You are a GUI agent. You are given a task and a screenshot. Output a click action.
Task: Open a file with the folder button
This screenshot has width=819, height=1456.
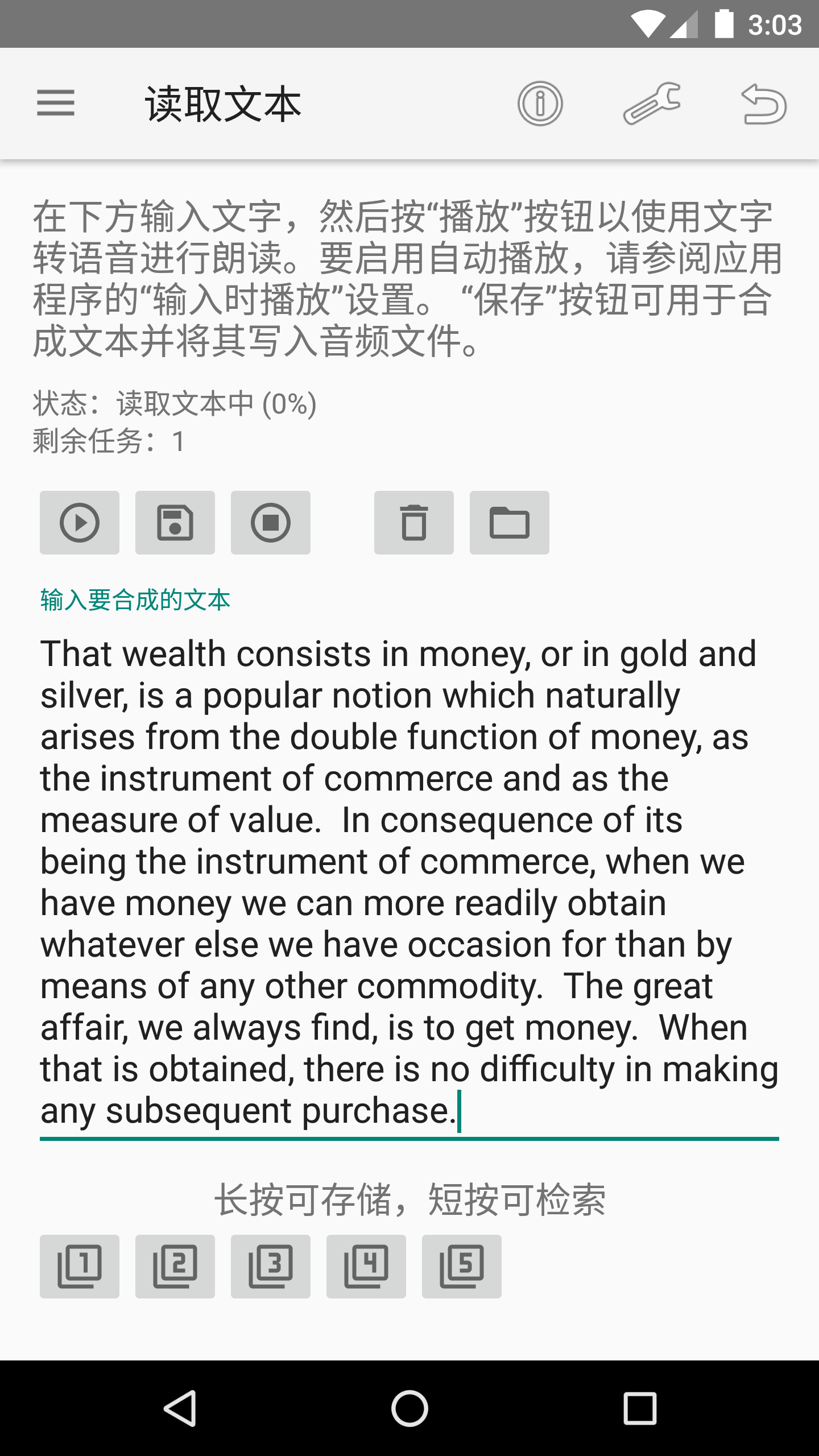click(x=510, y=523)
